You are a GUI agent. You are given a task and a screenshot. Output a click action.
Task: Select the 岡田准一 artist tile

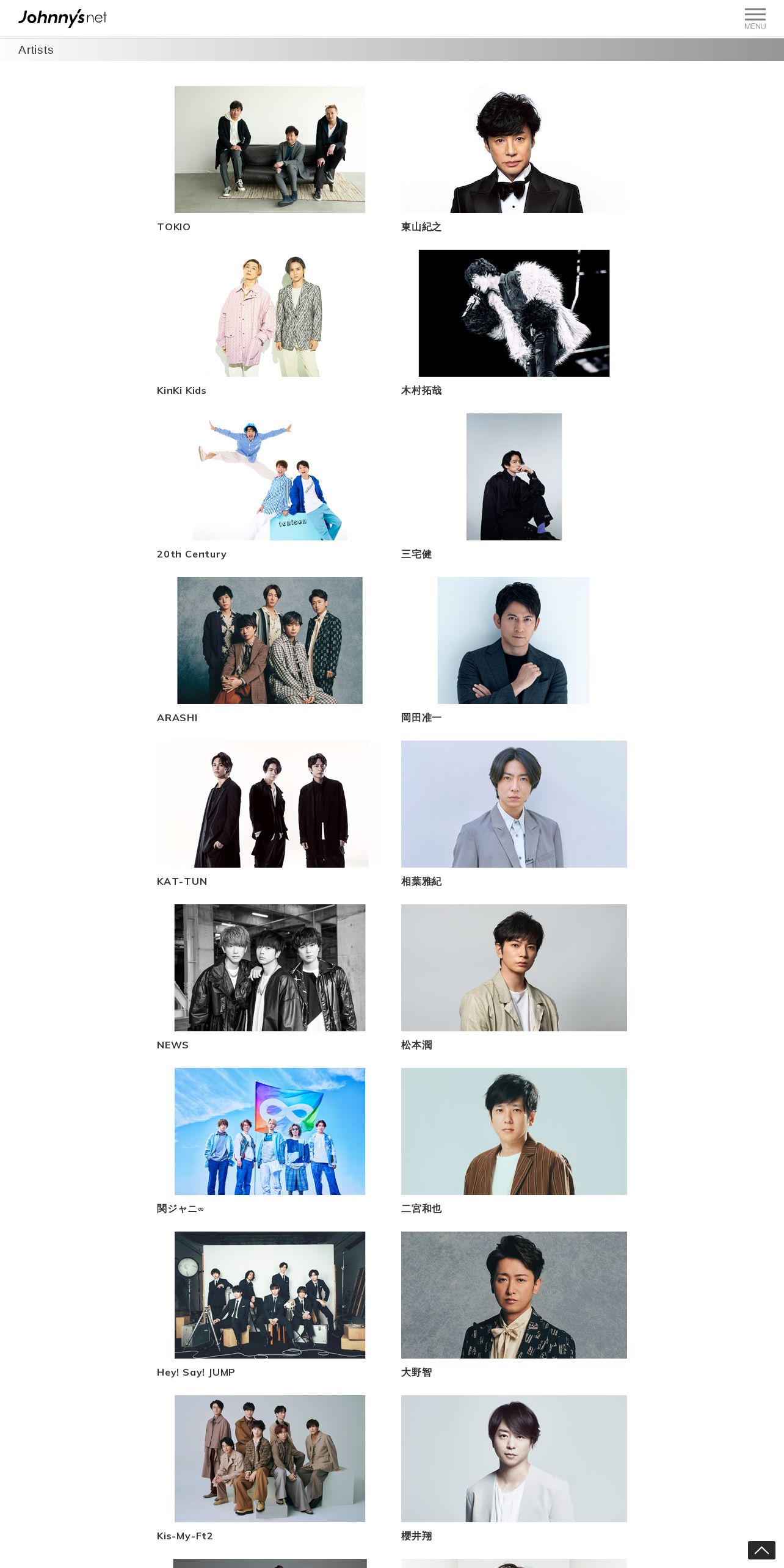pos(514,650)
